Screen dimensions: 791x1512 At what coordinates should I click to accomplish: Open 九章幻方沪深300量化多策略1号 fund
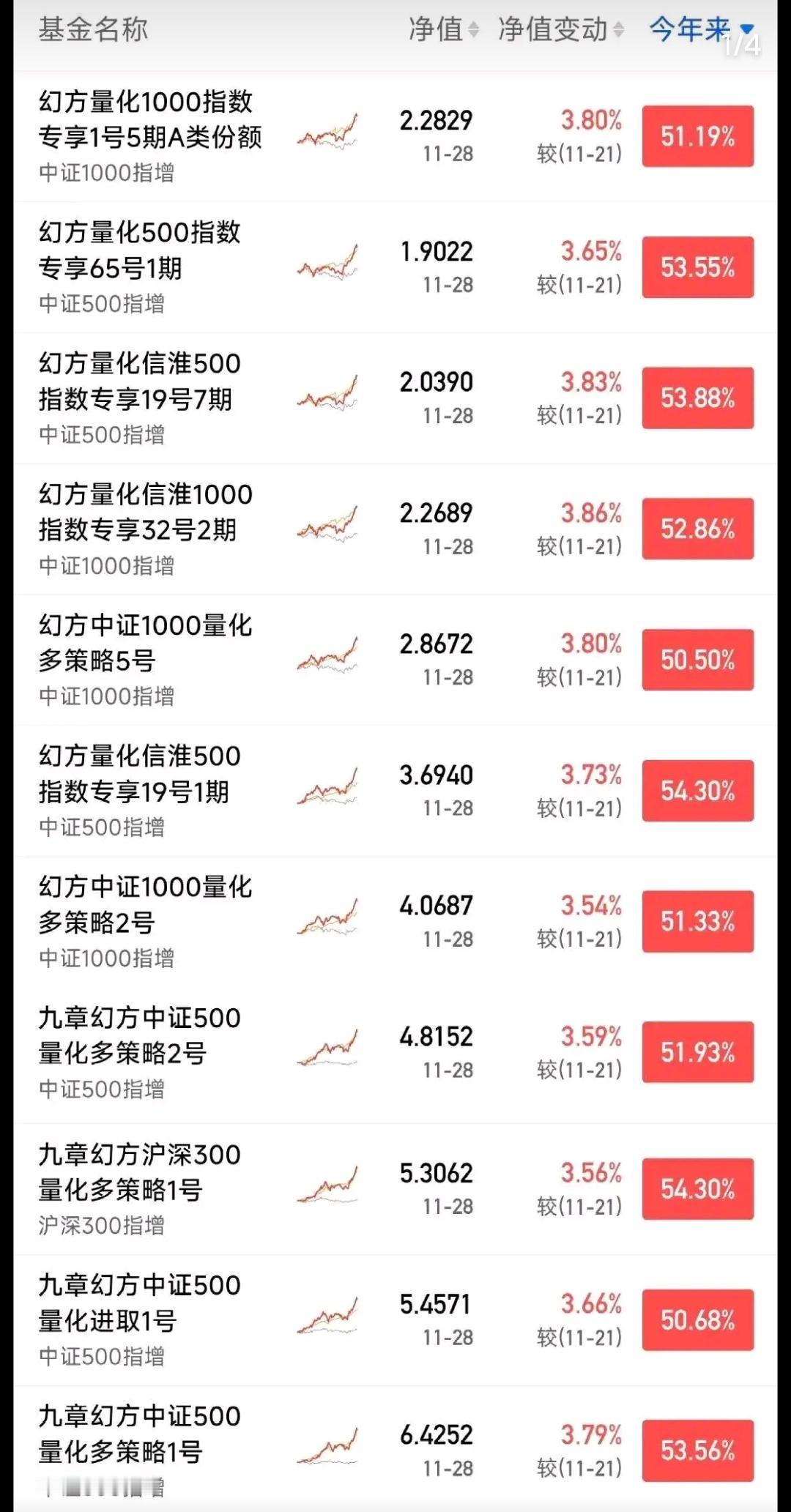tap(139, 1172)
